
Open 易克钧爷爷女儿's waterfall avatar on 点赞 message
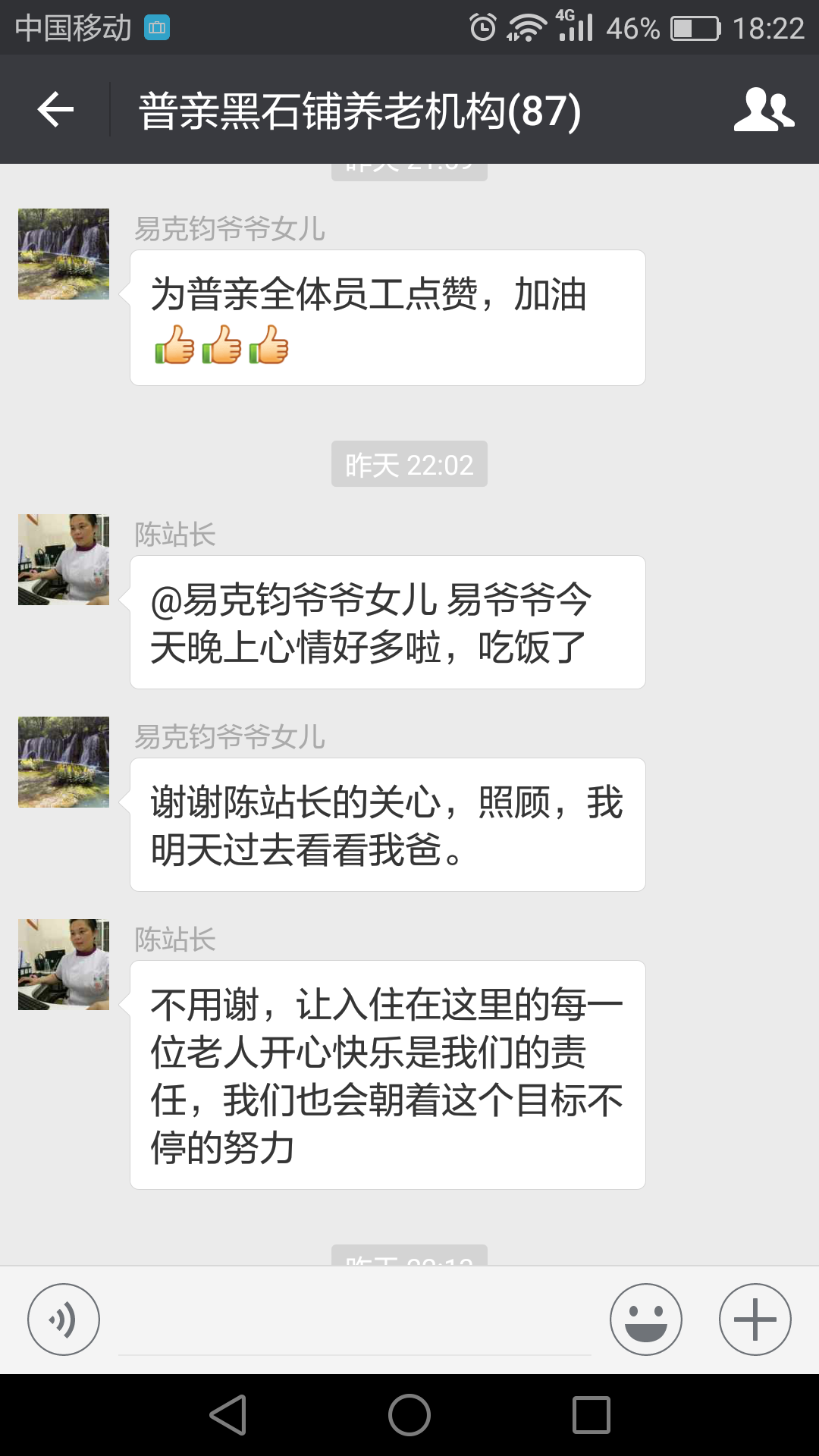[x=64, y=254]
